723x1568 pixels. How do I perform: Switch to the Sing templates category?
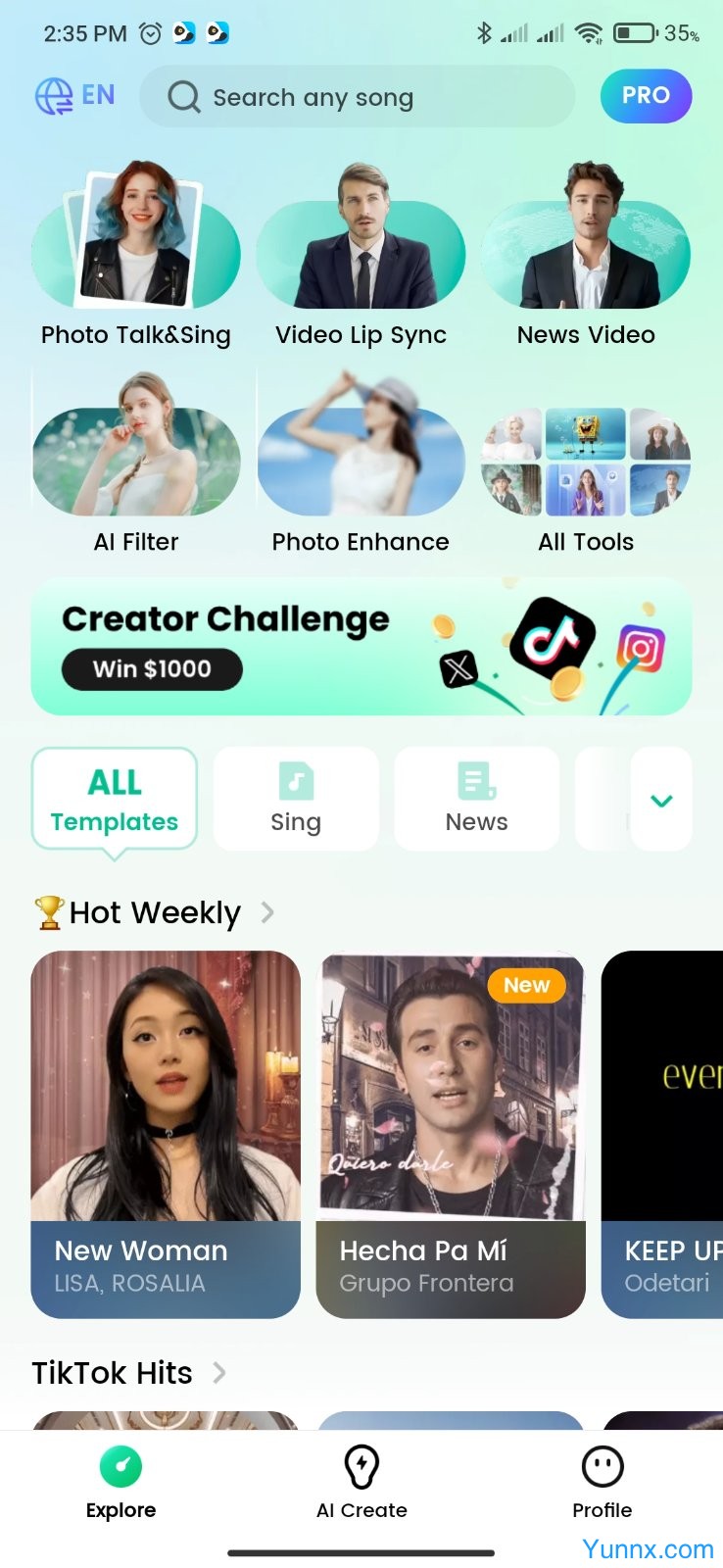[296, 799]
